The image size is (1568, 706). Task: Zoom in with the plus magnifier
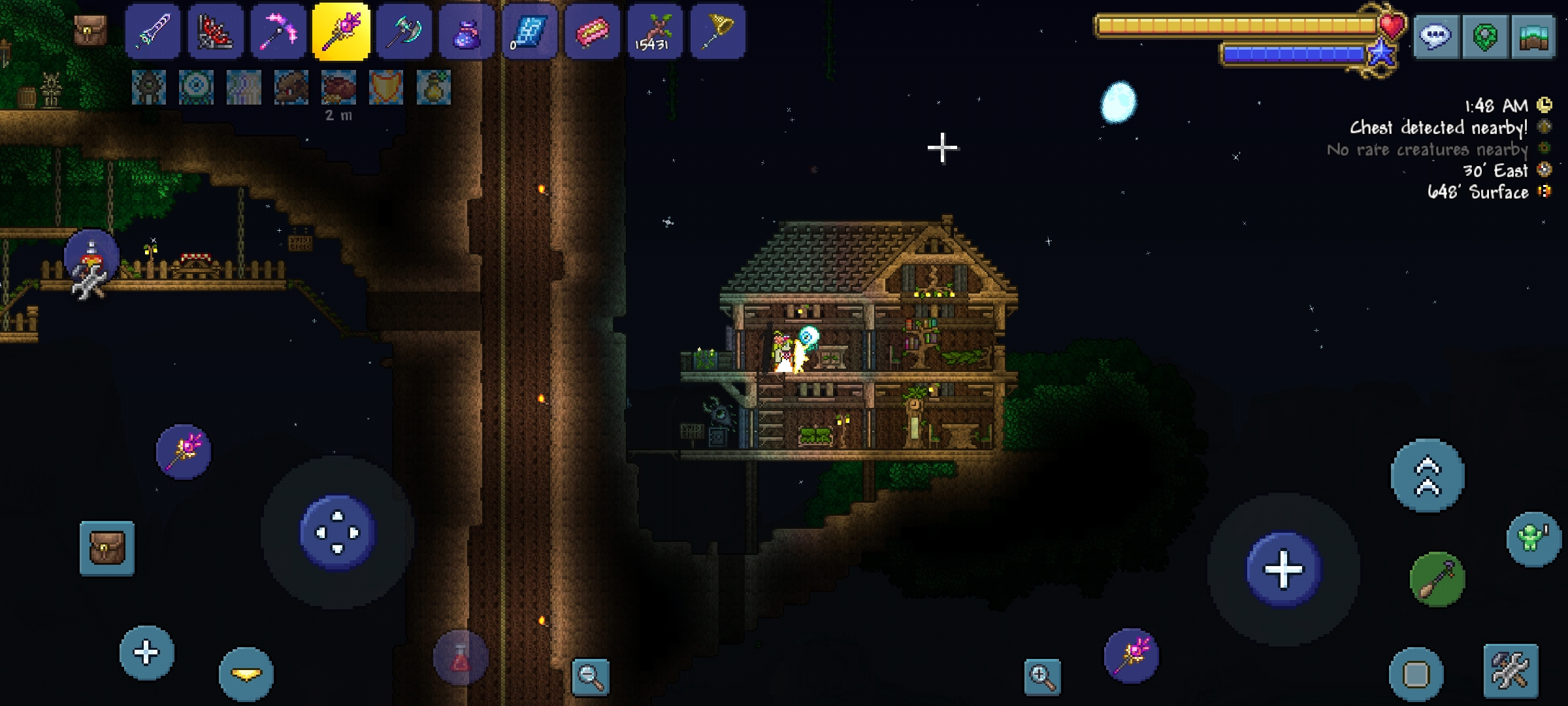[1042, 677]
